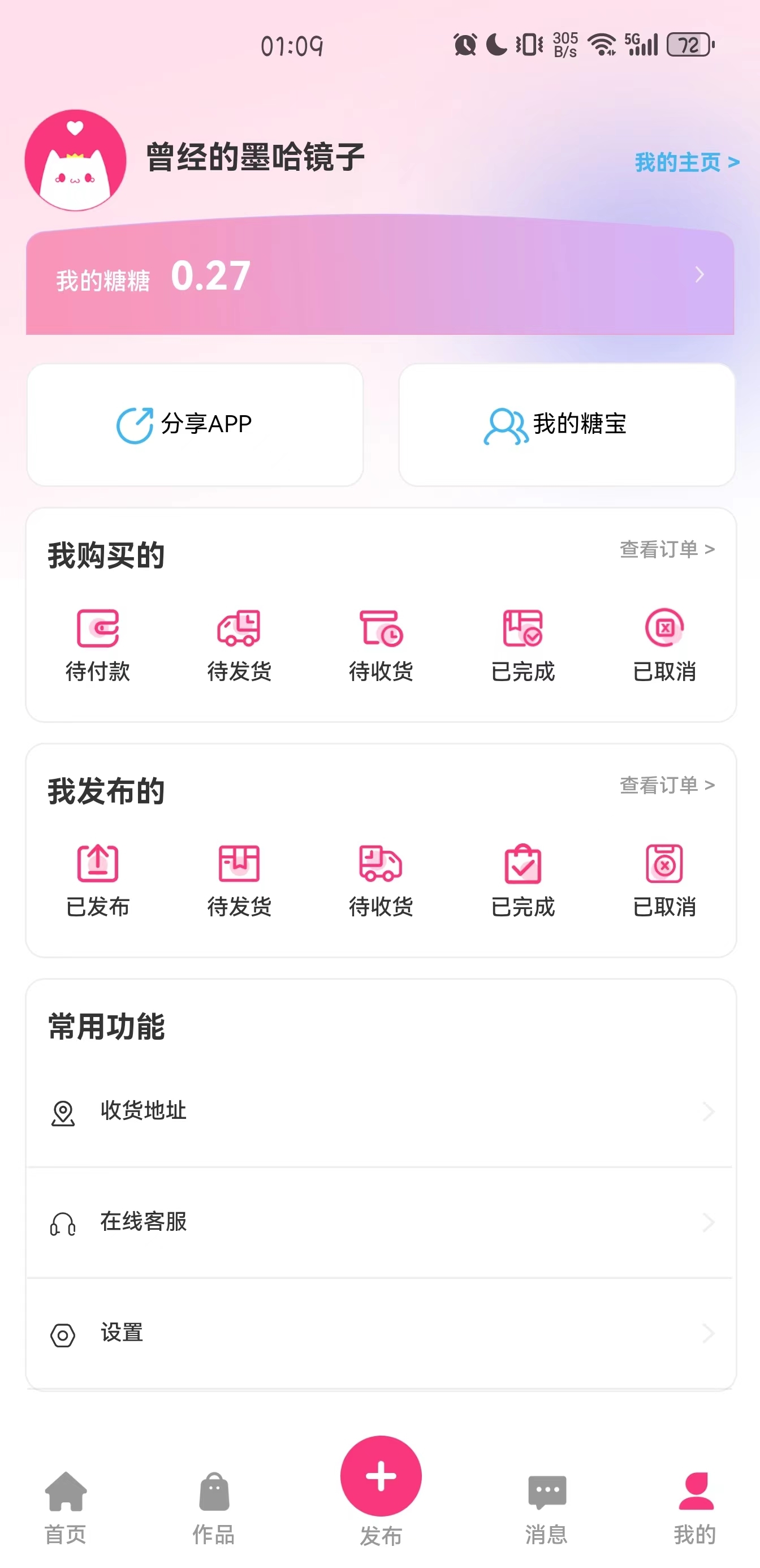Open 待收货 under 我购买的

click(x=382, y=645)
